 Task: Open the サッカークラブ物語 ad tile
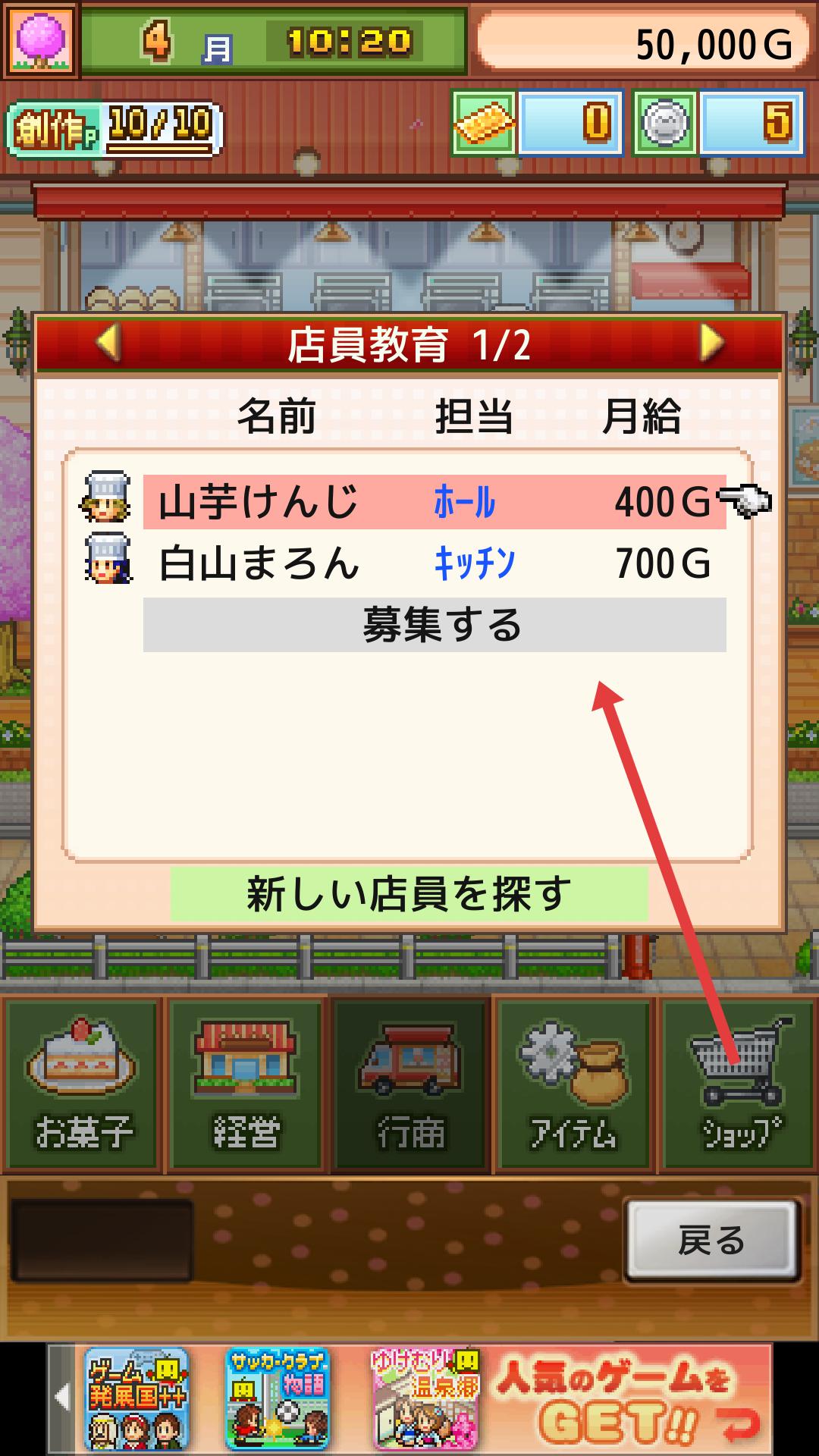coord(278,1399)
